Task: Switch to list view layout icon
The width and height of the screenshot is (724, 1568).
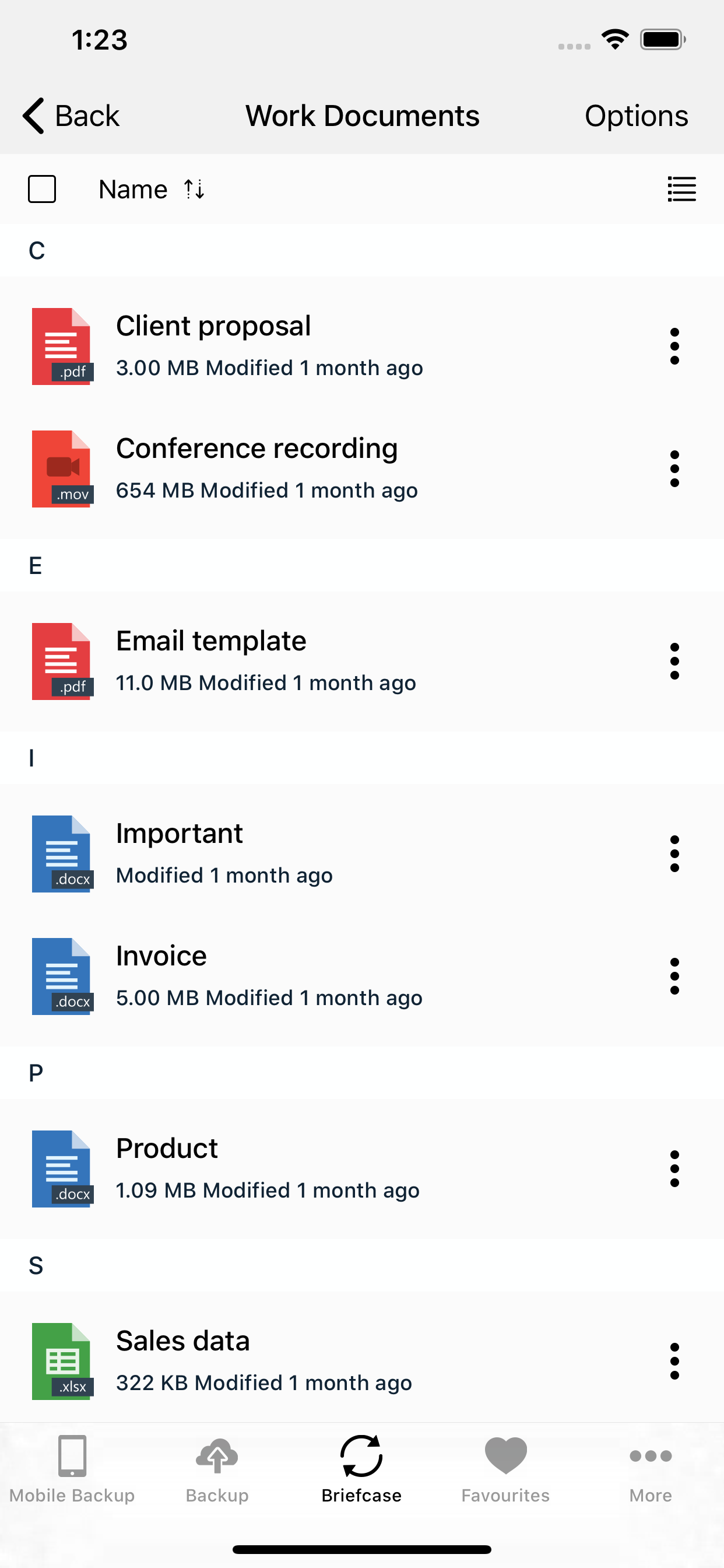Action: click(x=681, y=188)
